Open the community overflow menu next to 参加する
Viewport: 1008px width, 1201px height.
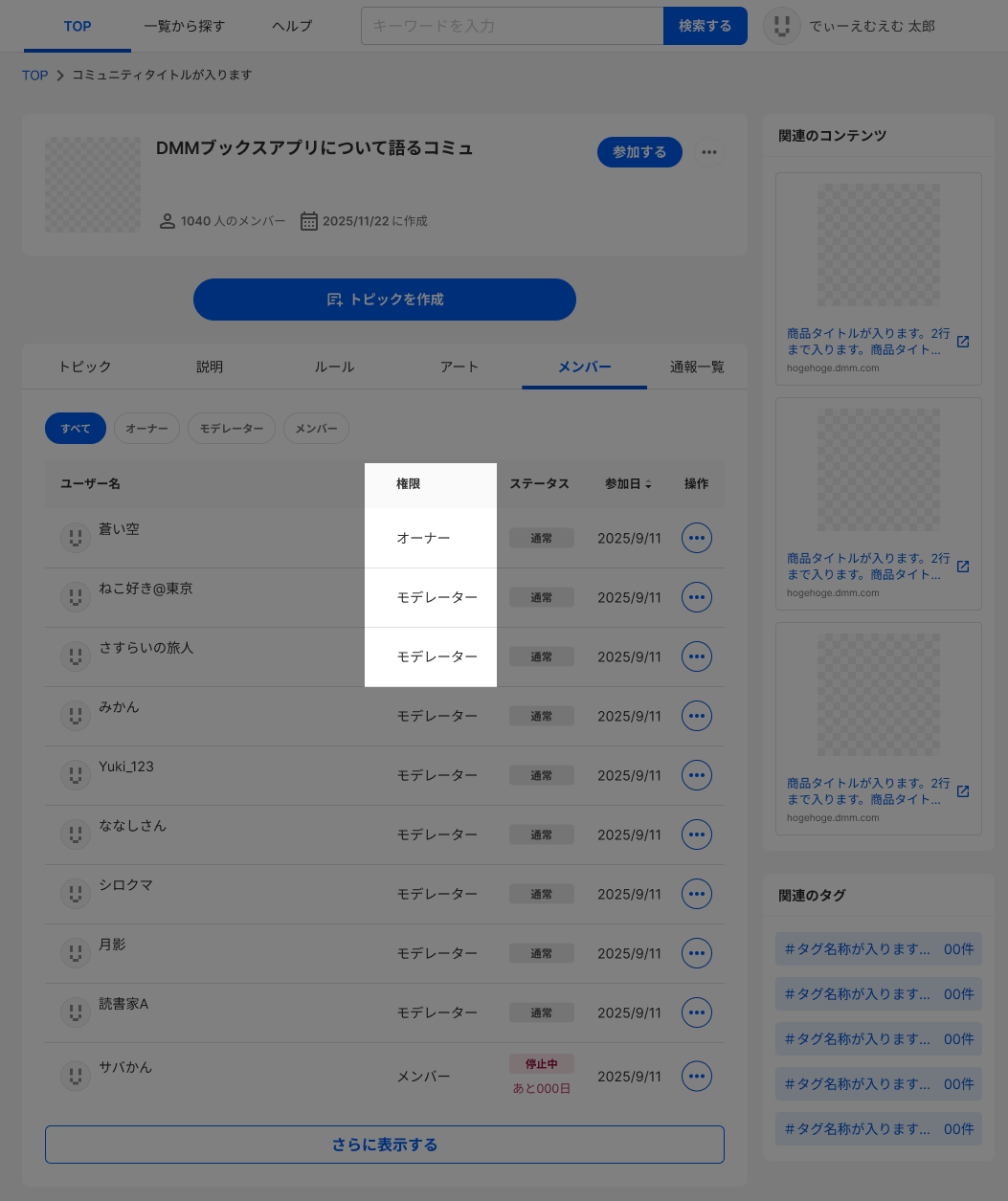(708, 152)
